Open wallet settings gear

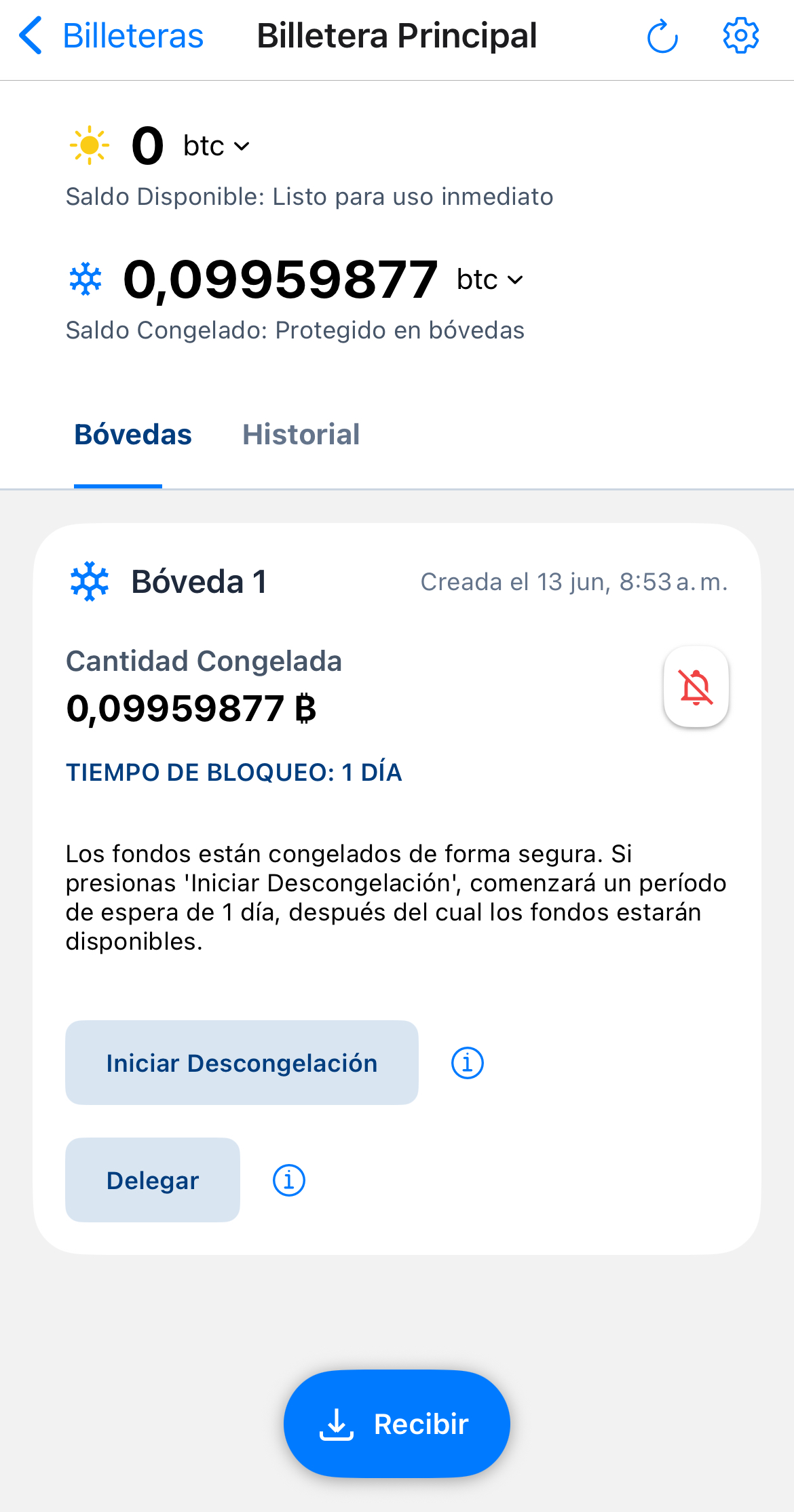pyautogui.click(x=740, y=36)
